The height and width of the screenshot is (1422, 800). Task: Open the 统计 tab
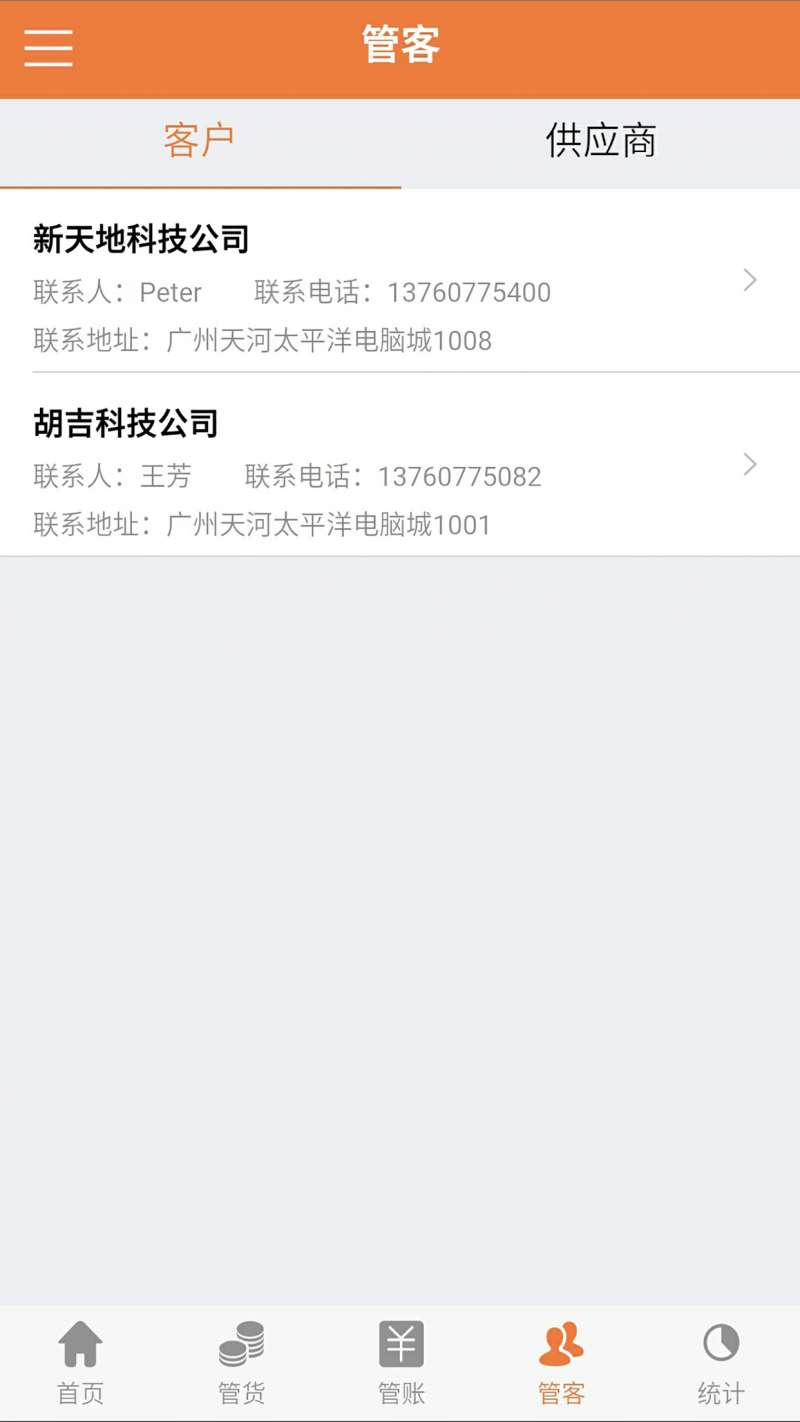coord(720,1362)
